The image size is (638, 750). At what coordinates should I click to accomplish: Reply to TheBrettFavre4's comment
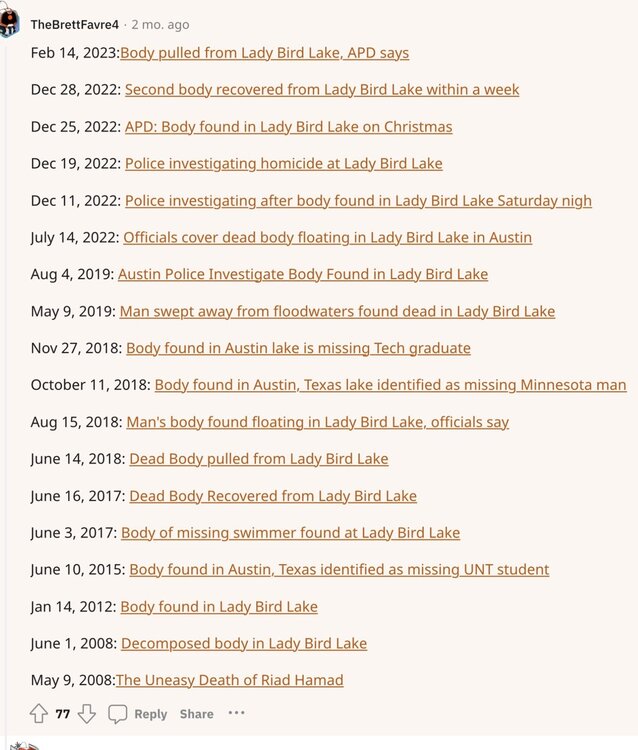click(x=138, y=714)
